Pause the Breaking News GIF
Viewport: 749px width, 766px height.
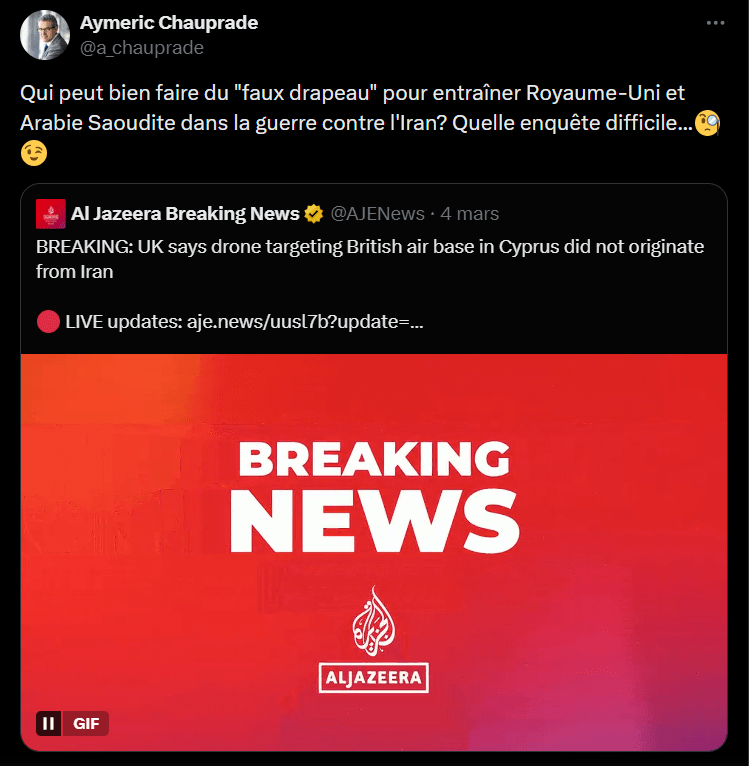click(48, 723)
